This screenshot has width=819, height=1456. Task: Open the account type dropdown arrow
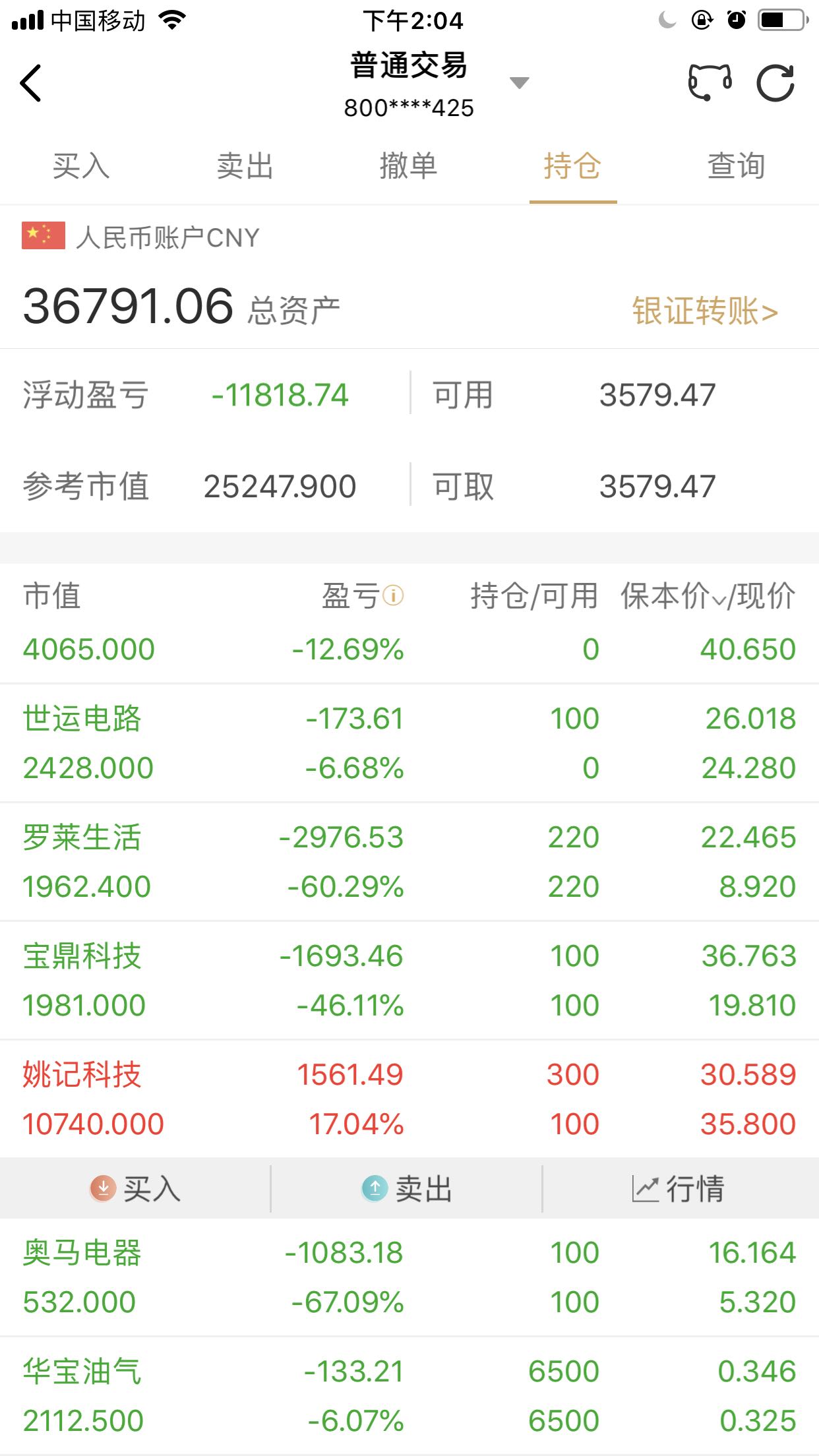pos(520,82)
